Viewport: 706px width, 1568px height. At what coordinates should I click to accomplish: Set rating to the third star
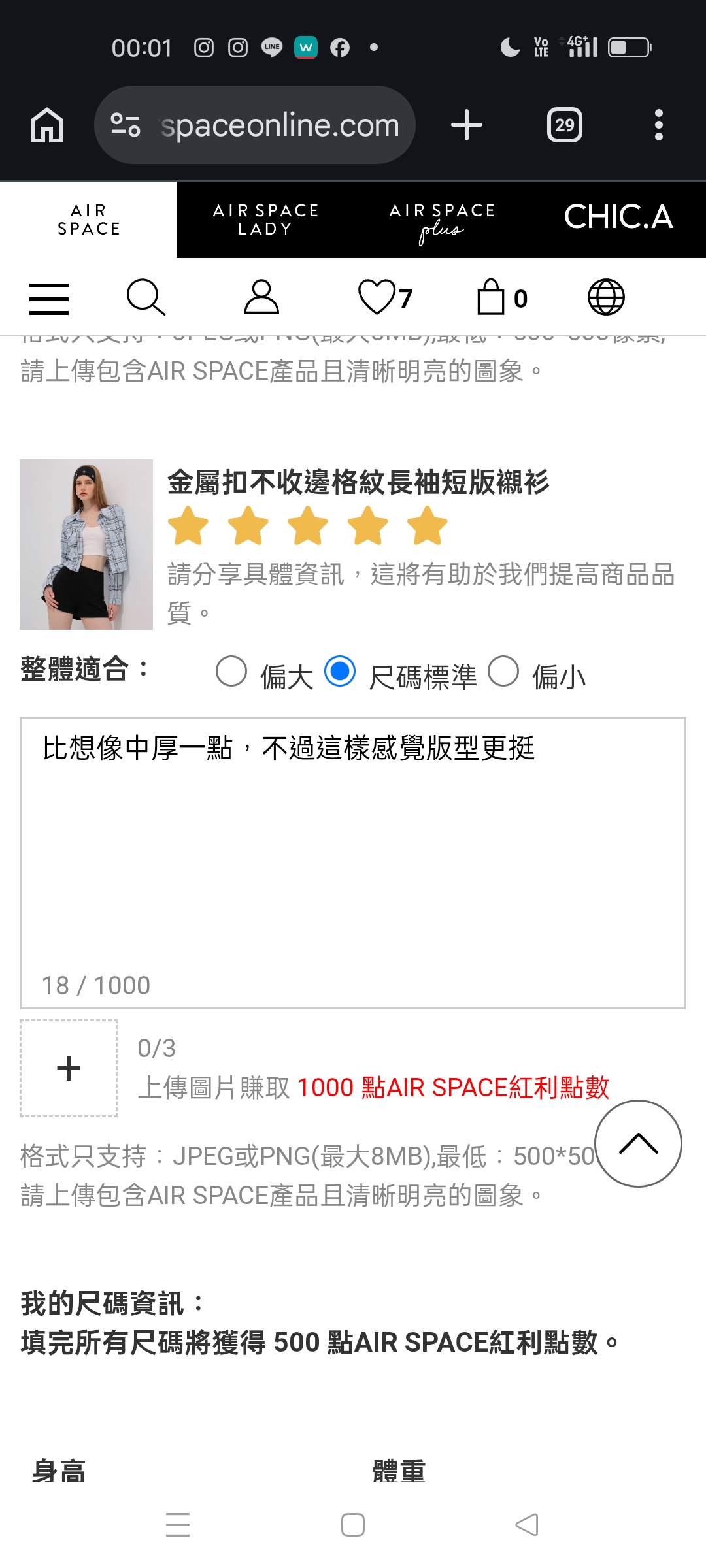pos(308,526)
